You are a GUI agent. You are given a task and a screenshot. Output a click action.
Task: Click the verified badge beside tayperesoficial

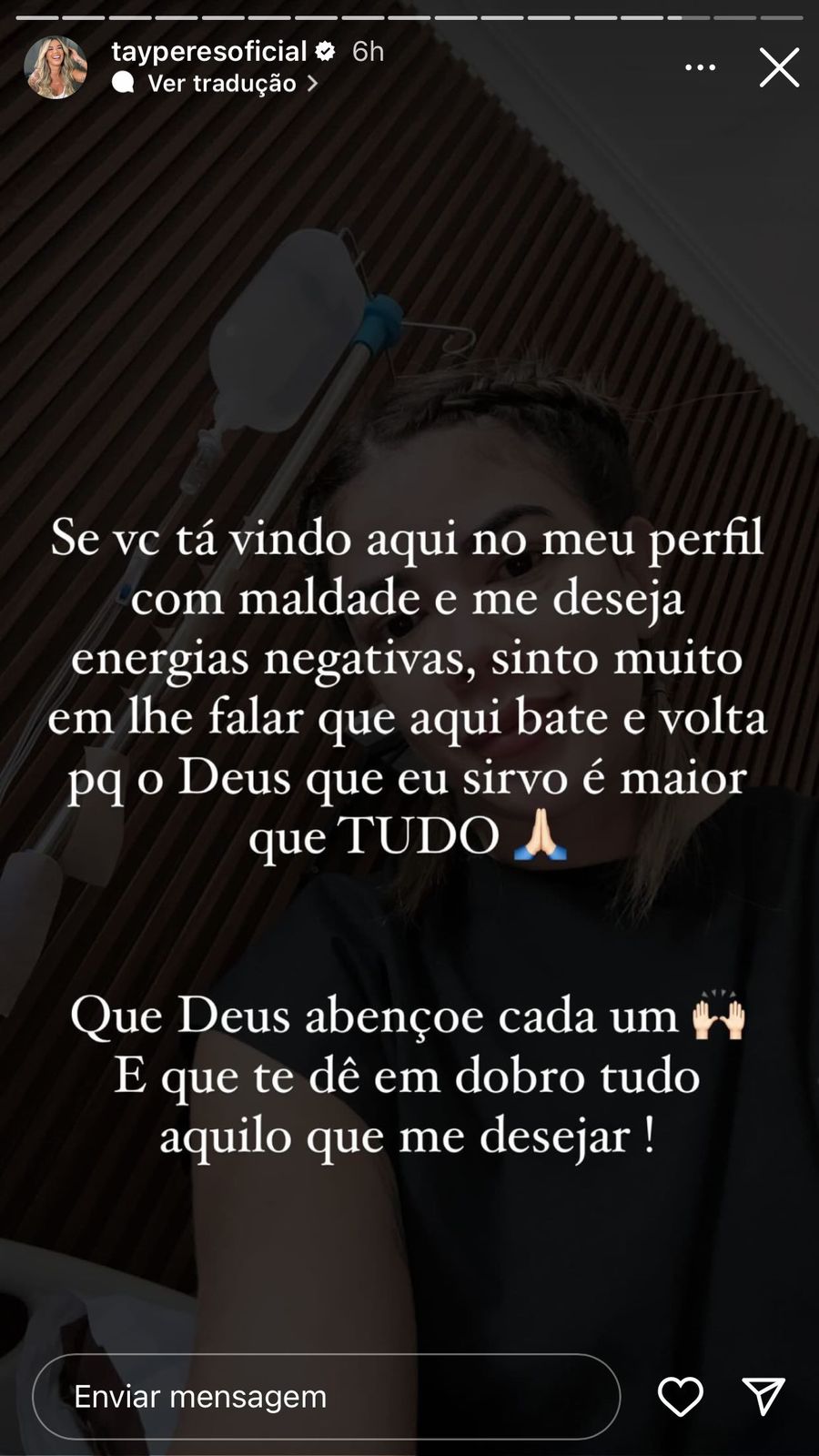point(325,52)
